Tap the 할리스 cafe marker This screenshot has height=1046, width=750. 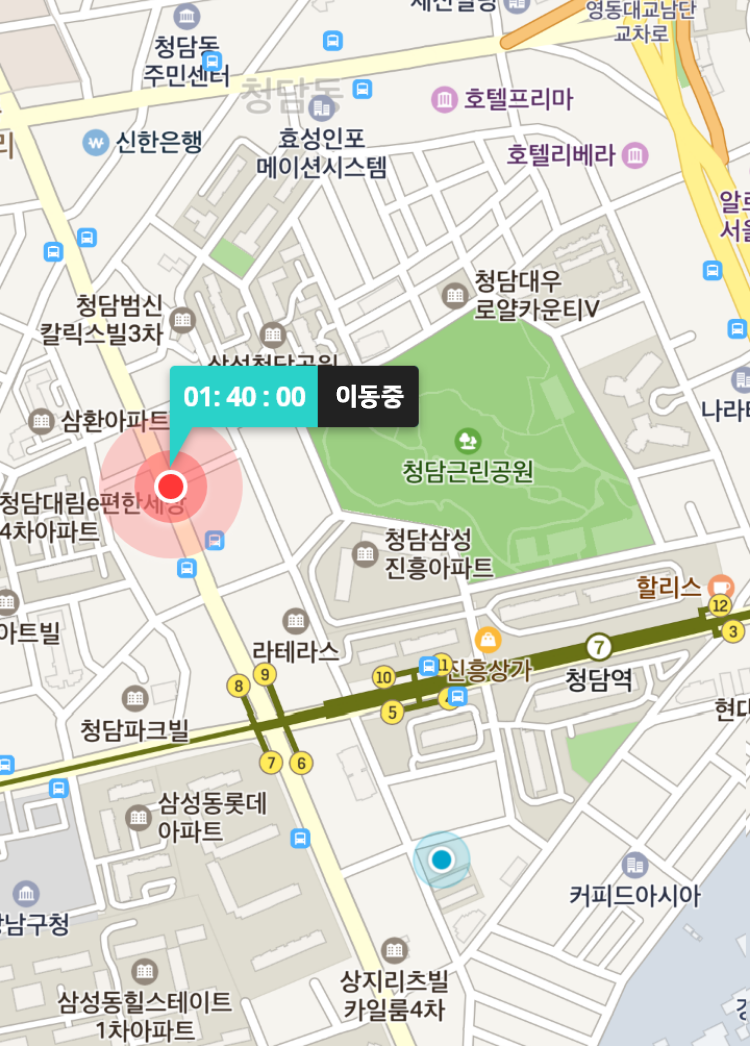[x=718, y=586]
